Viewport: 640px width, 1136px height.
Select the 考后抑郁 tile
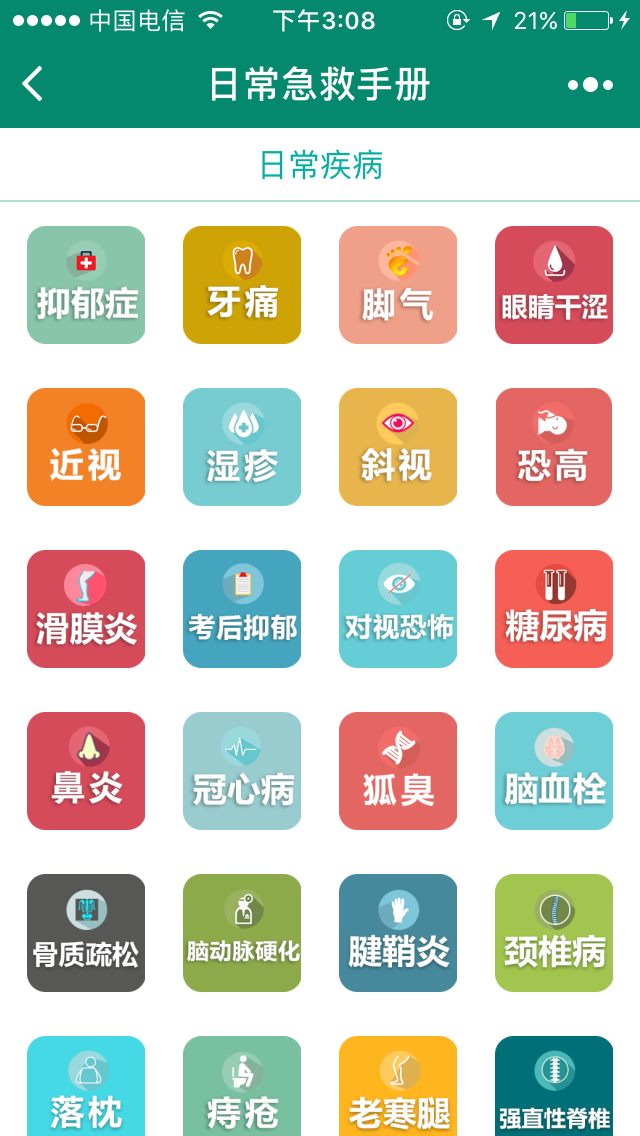click(242, 609)
